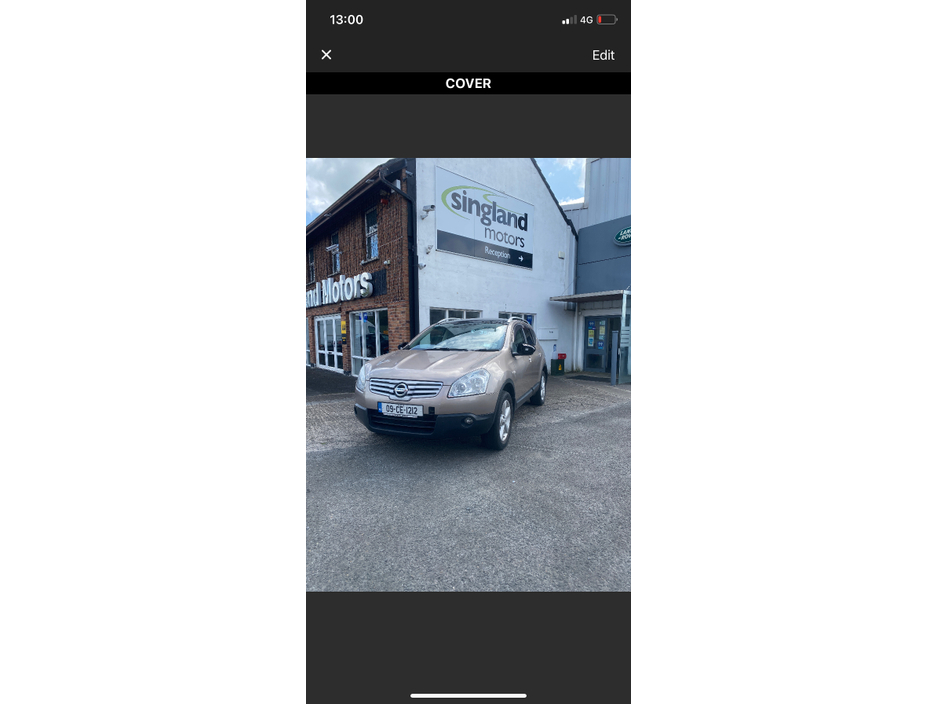Close the photo viewer

click(326, 55)
